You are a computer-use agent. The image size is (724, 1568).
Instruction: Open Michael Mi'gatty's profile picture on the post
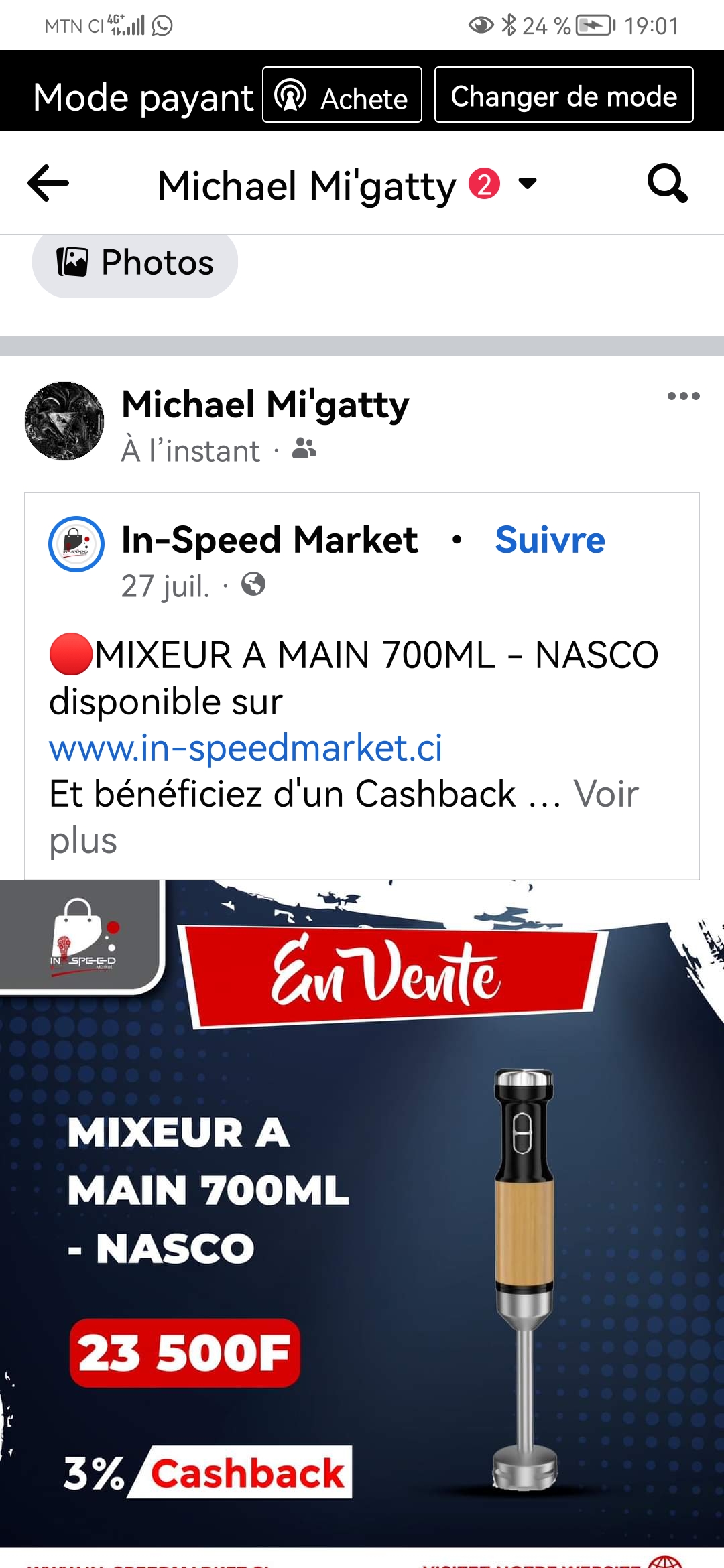(x=64, y=421)
